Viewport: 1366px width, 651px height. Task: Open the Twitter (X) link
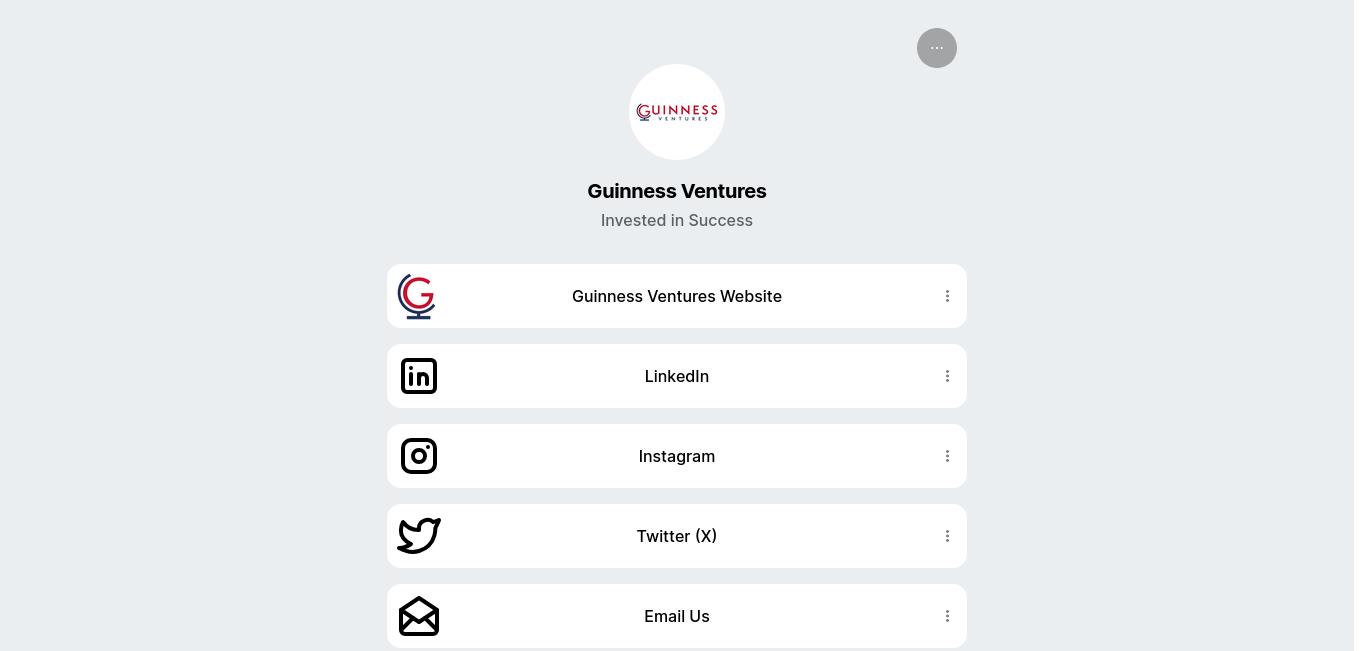click(x=676, y=536)
